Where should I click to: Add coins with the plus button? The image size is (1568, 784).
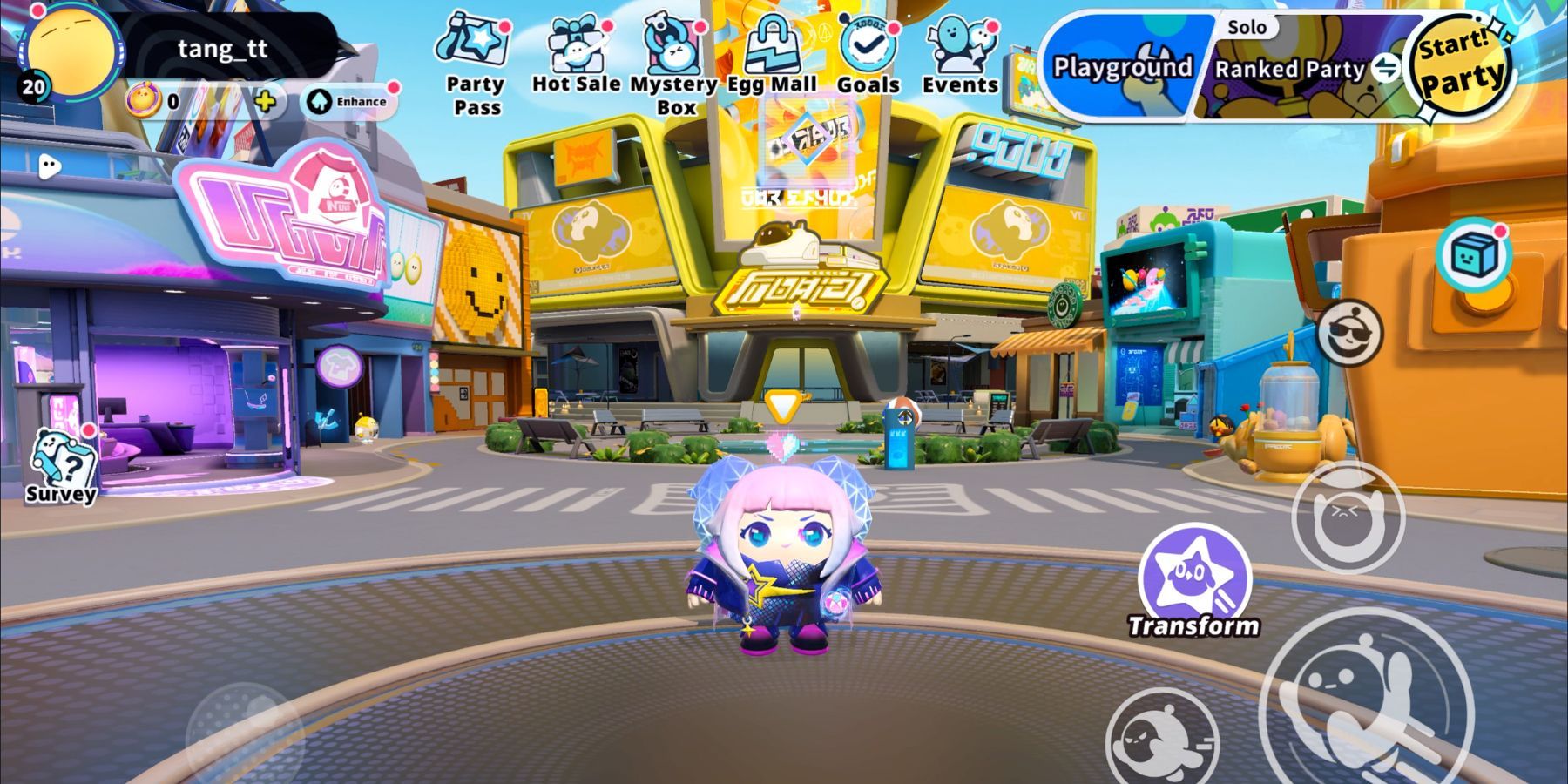tap(265, 102)
